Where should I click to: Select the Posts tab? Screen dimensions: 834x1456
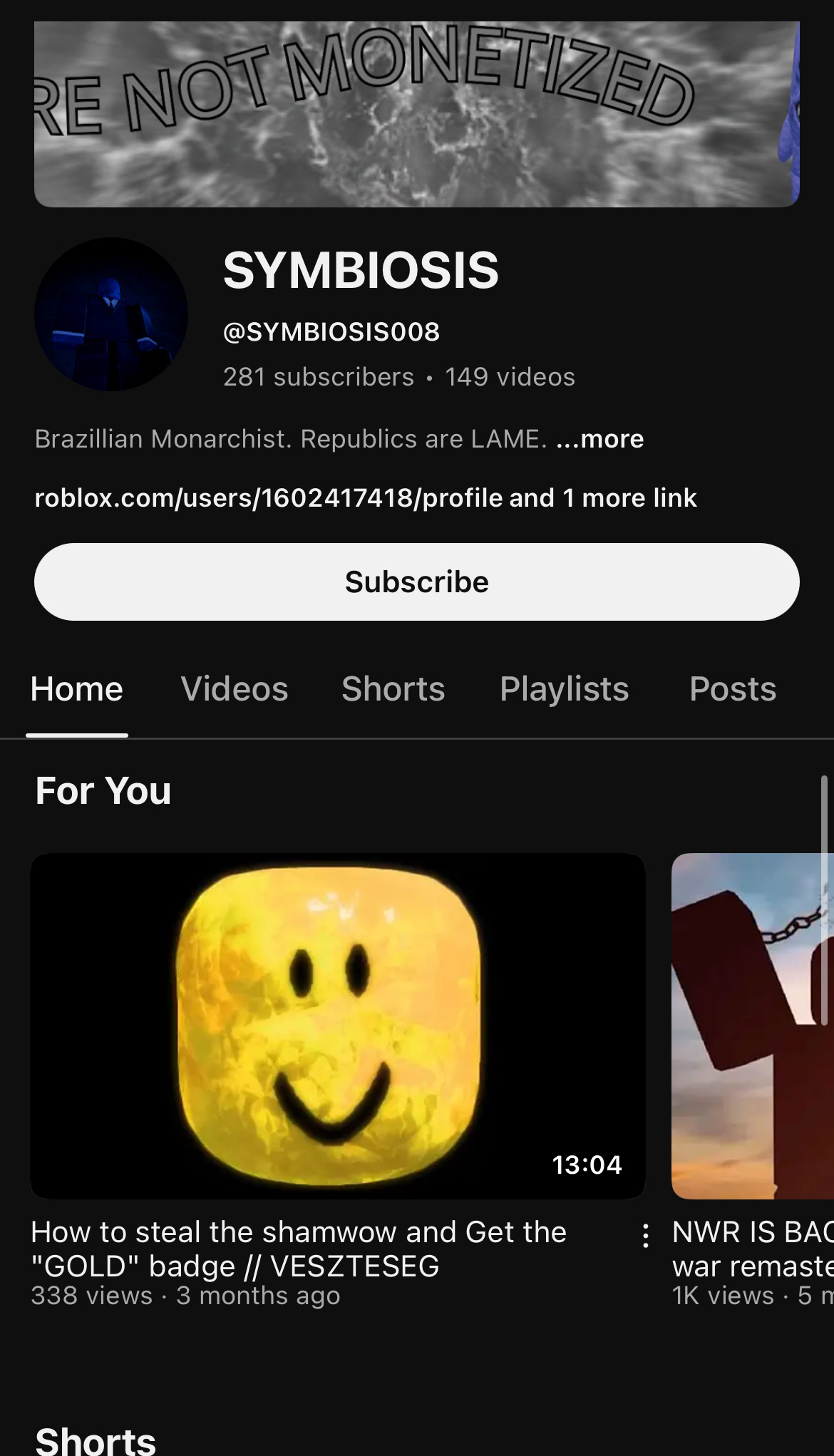(732, 689)
